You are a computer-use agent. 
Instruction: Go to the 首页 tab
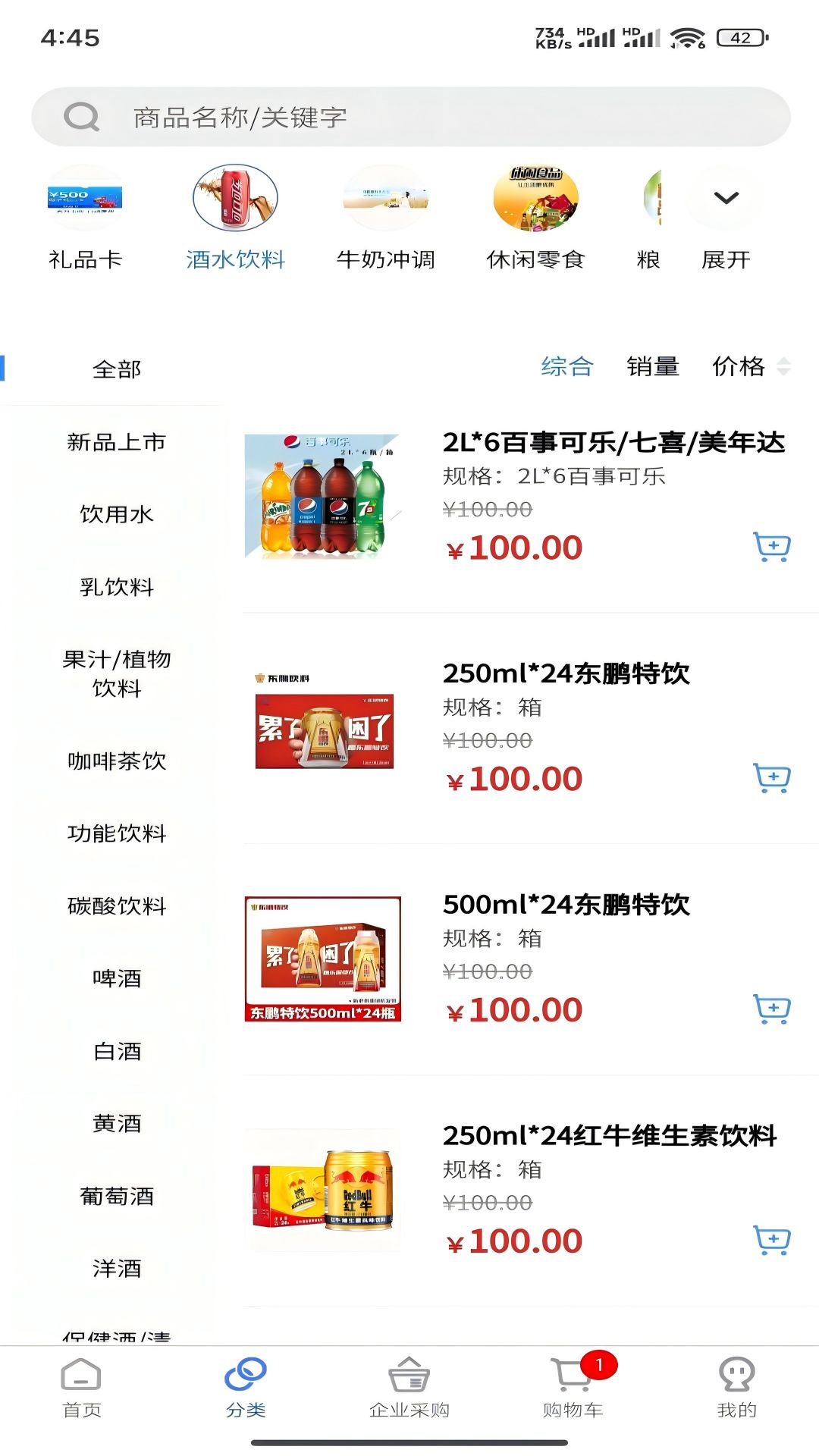pos(81,1388)
